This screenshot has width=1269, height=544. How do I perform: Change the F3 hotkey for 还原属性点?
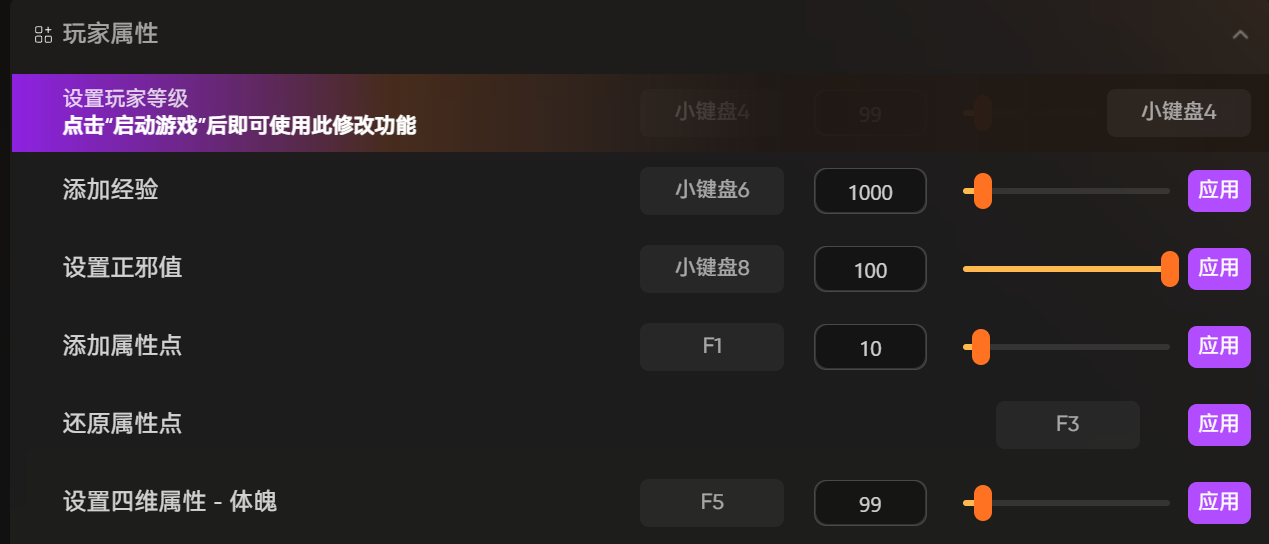(x=1067, y=424)
